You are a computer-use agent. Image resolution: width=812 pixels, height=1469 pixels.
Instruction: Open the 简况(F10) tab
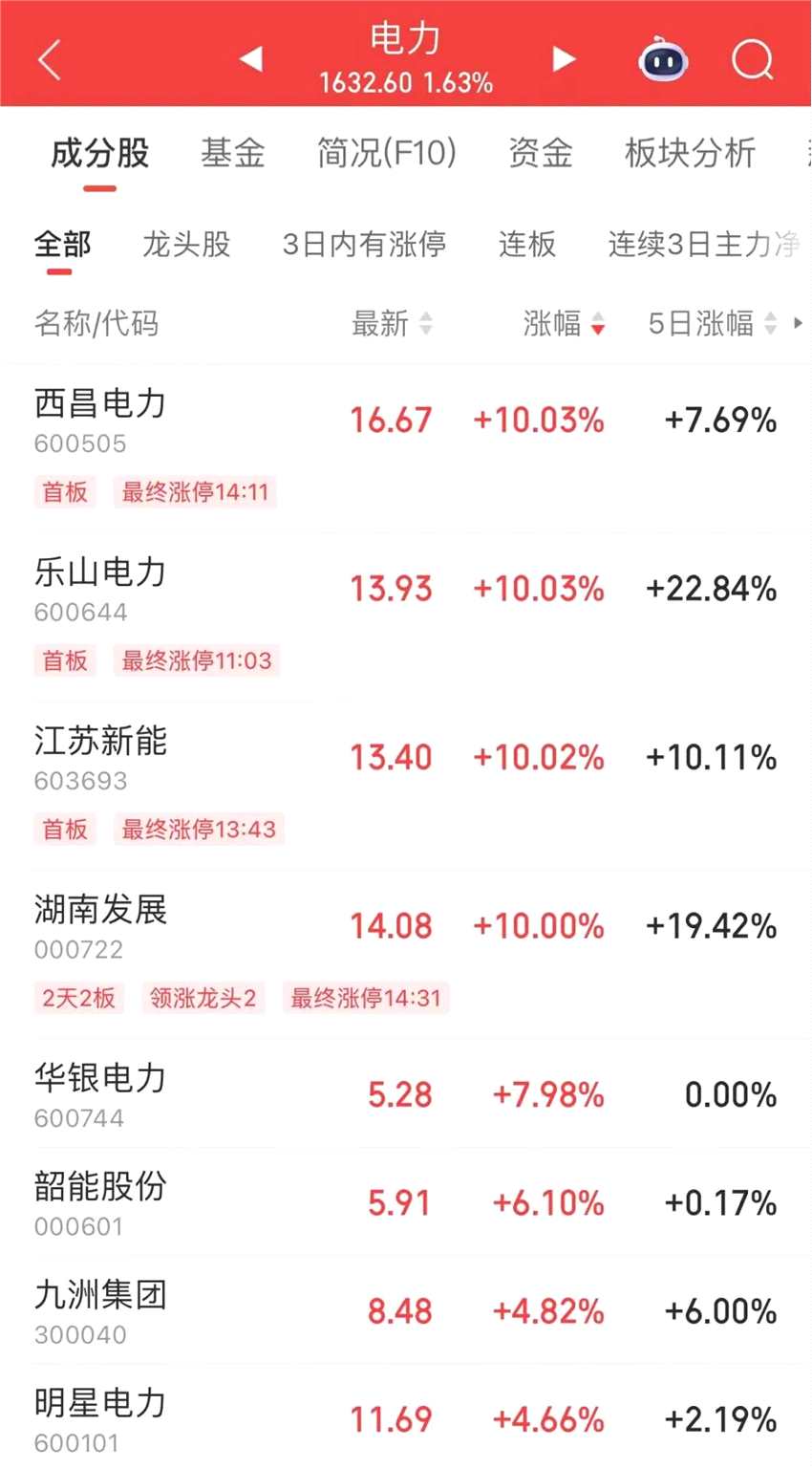(x=386, y=153)
